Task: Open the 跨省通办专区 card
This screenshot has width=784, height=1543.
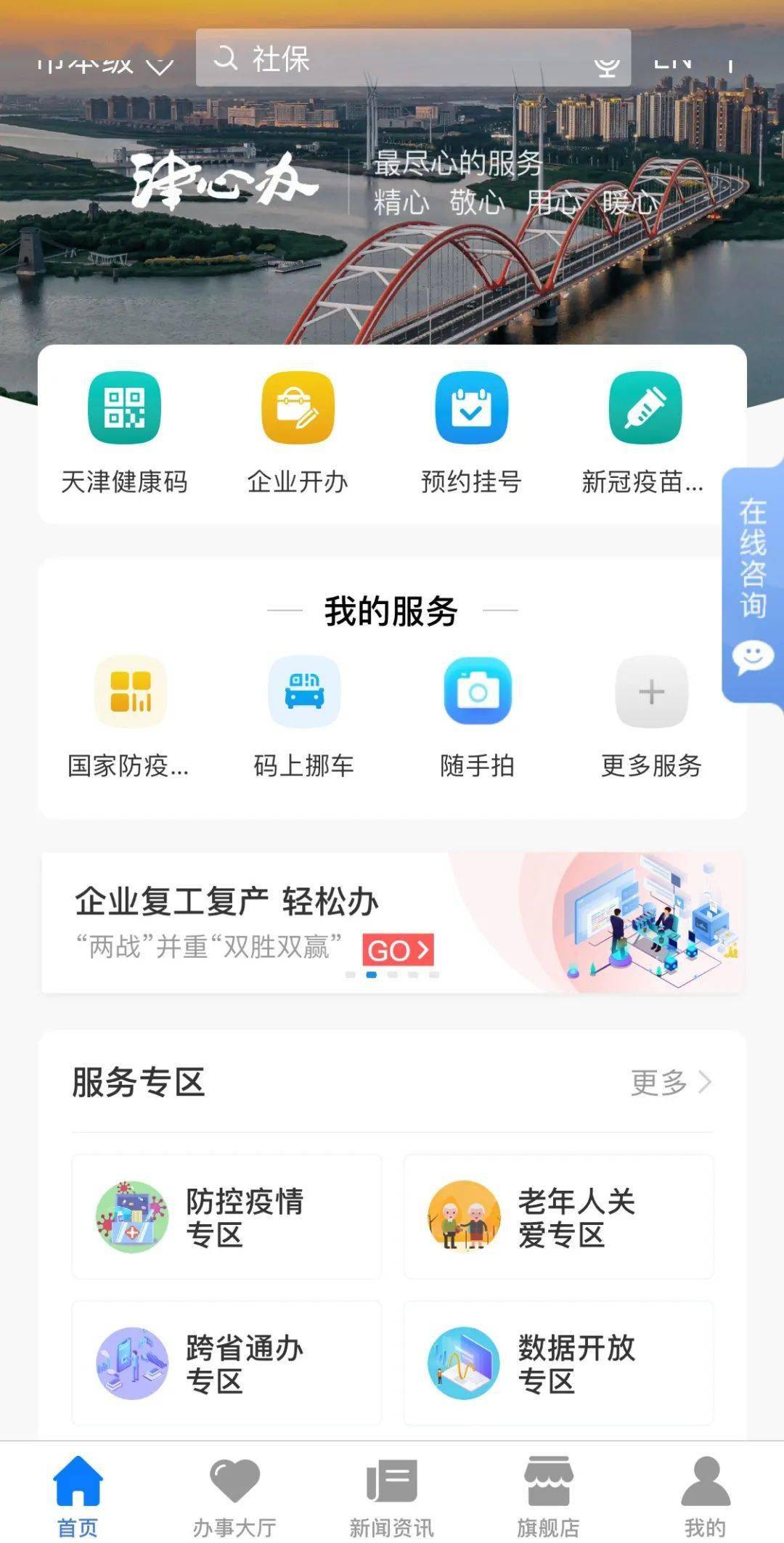Action: pos(226,1364)
